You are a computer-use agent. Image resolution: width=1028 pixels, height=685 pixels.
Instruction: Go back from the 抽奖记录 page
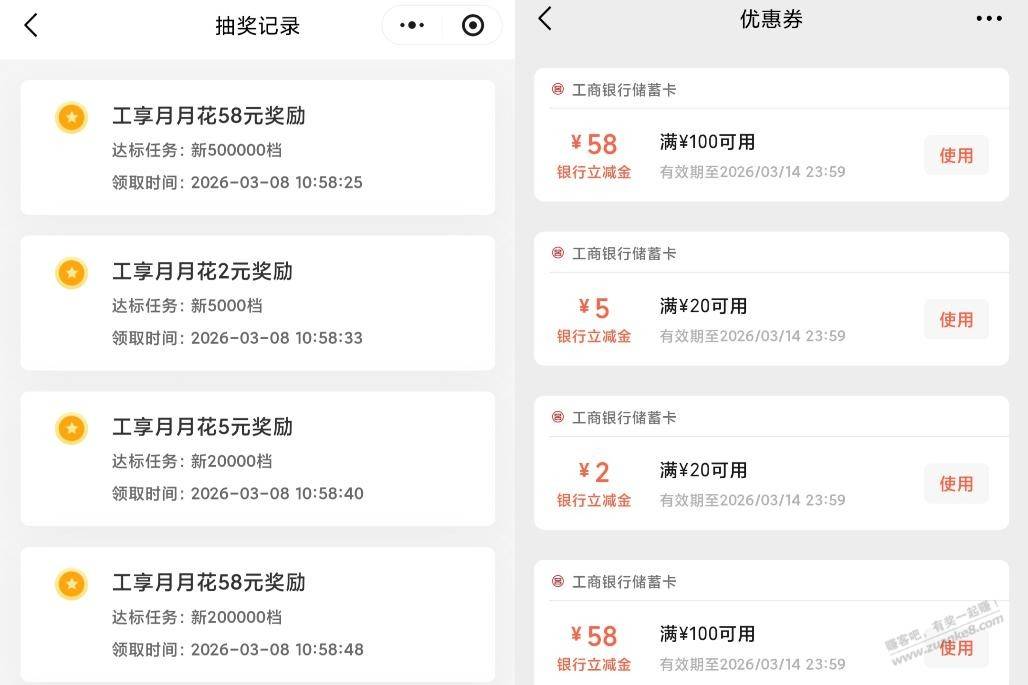(x=31, y=26)
